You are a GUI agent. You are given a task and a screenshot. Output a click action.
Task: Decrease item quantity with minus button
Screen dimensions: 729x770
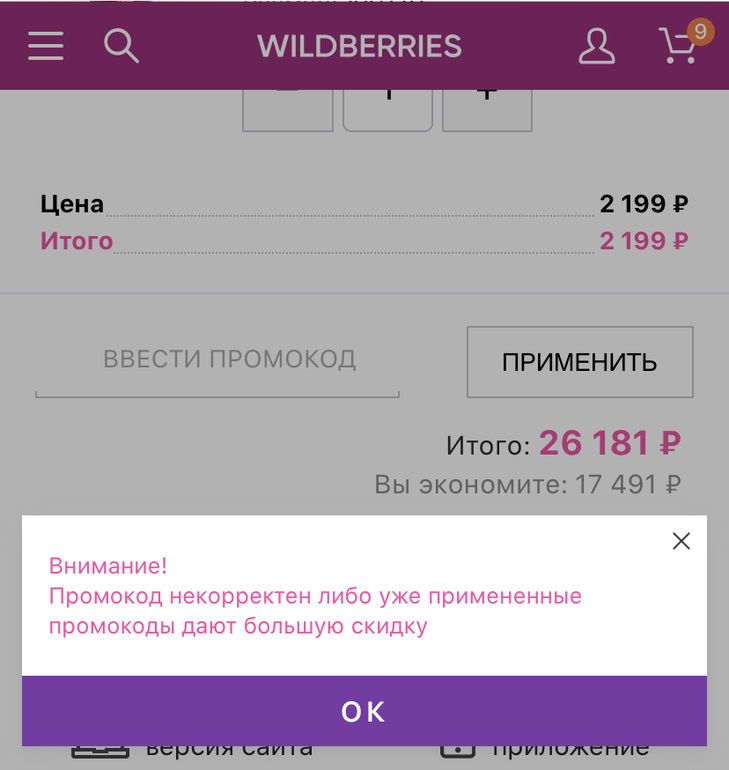(x=288, y=109)
